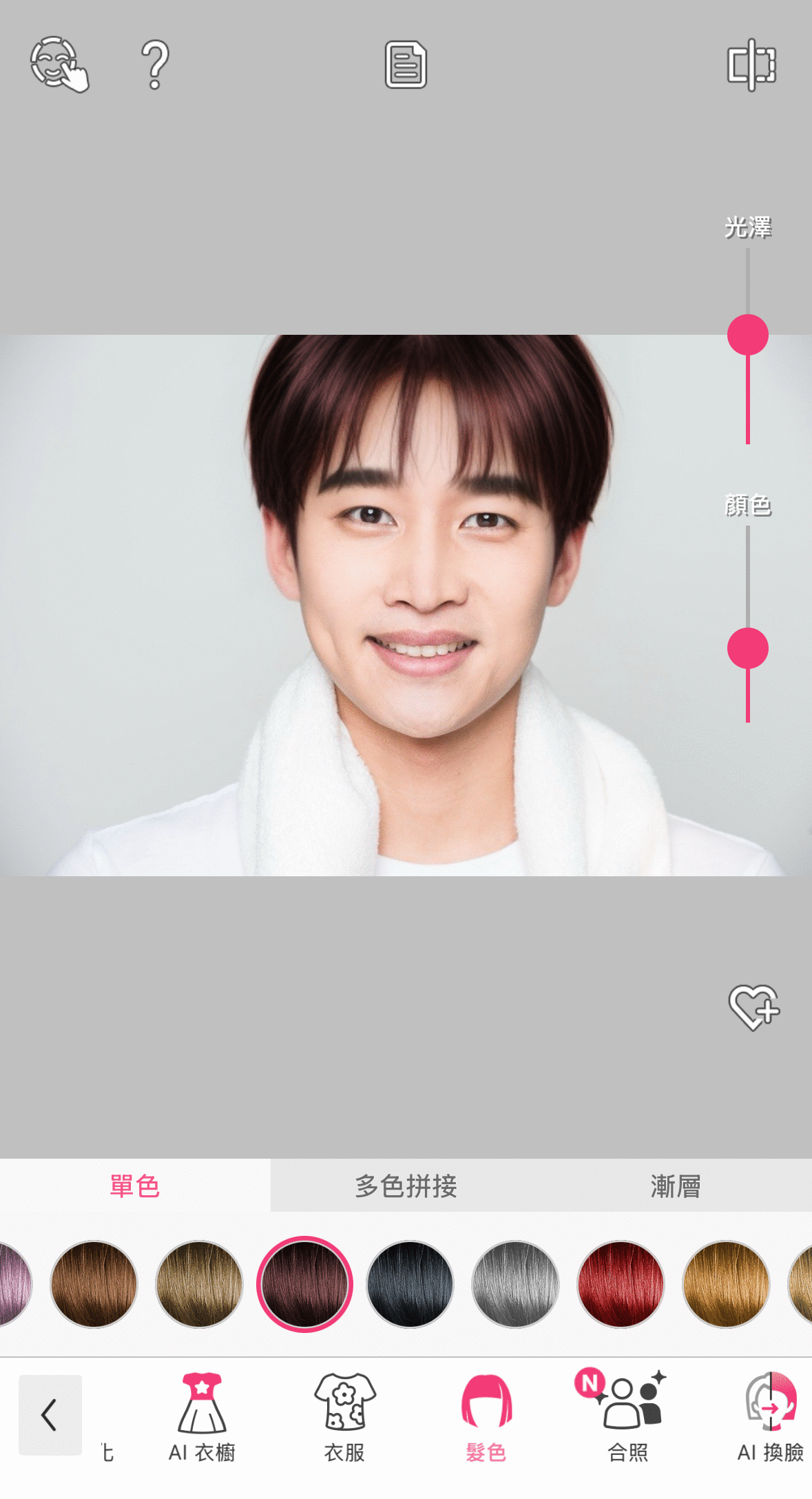Choose the dark blonde hair color swatch
The height and width of the screenshot is (1499, 812).
point(199,1284)
